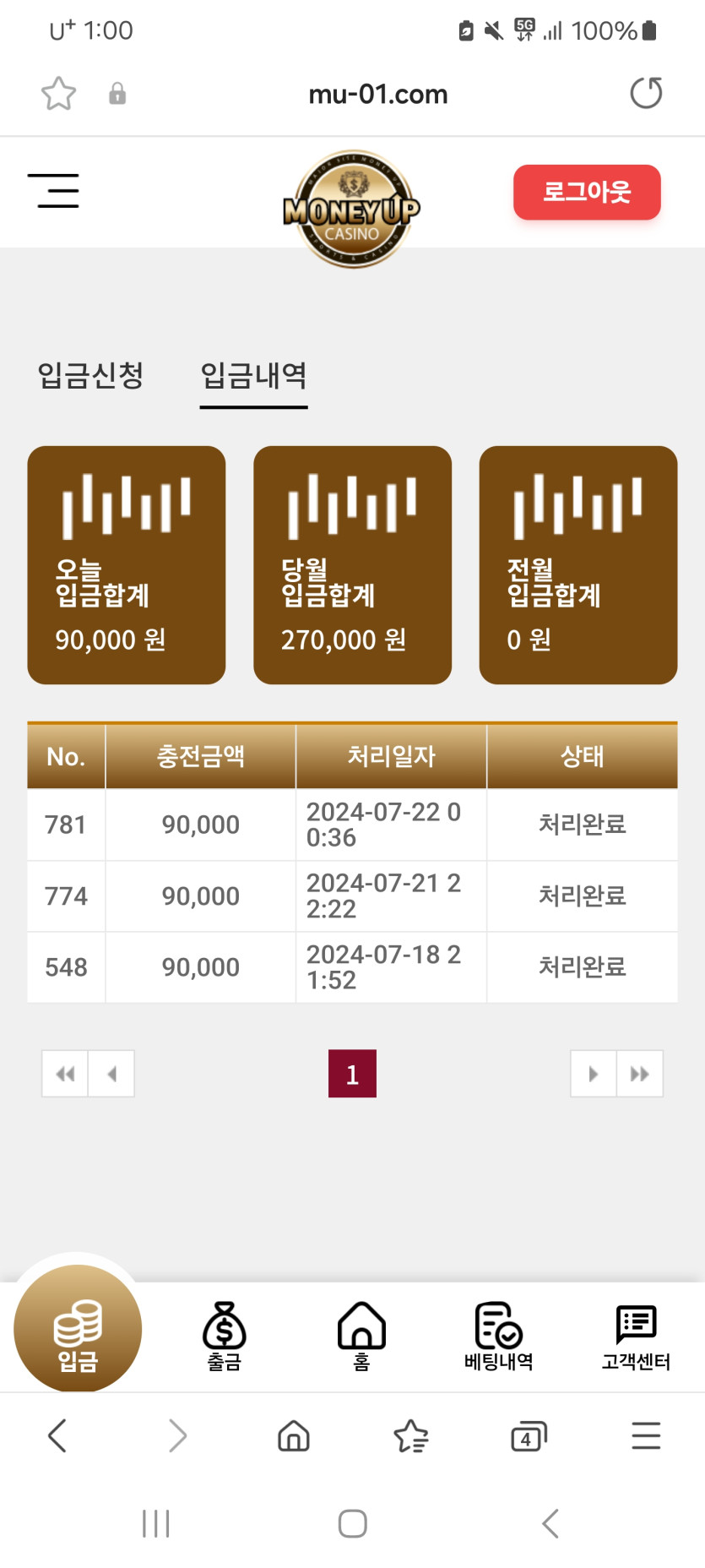
Task: Open the browser's menu
Action: (x=646, y=1435)
